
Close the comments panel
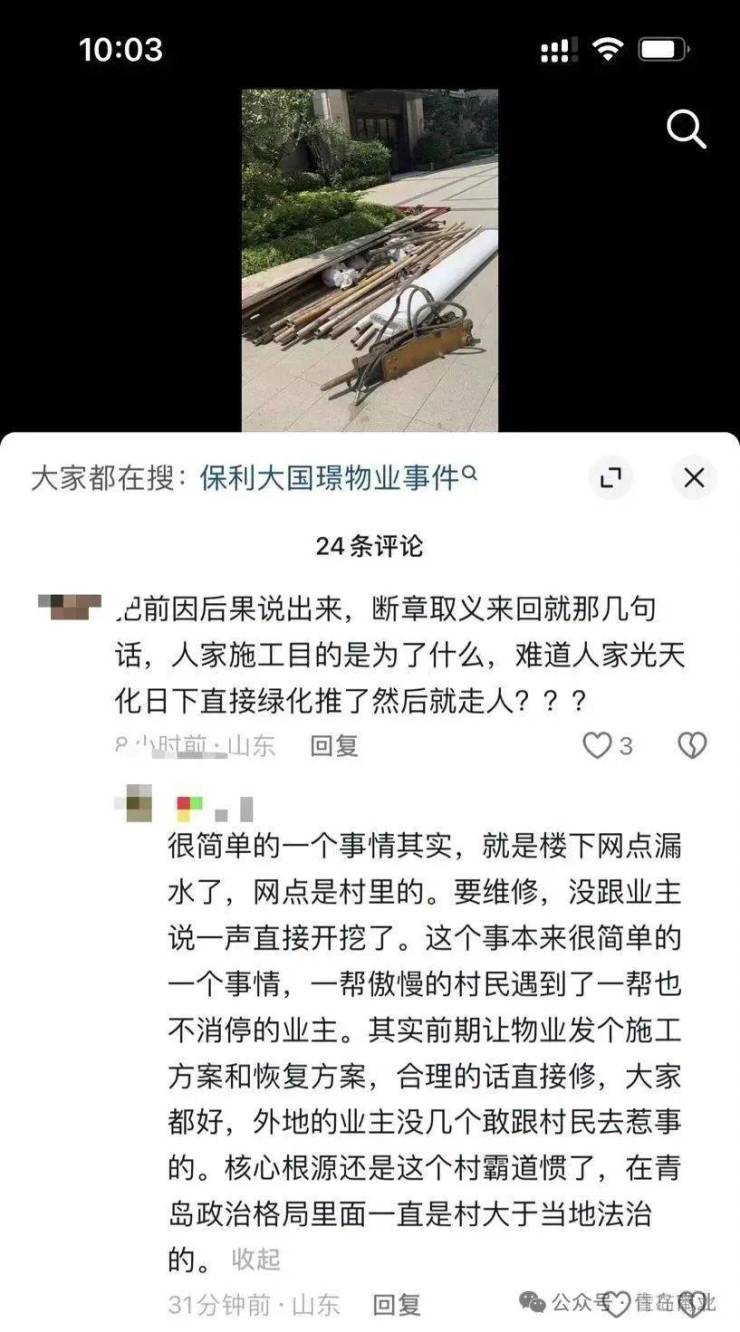693,479
